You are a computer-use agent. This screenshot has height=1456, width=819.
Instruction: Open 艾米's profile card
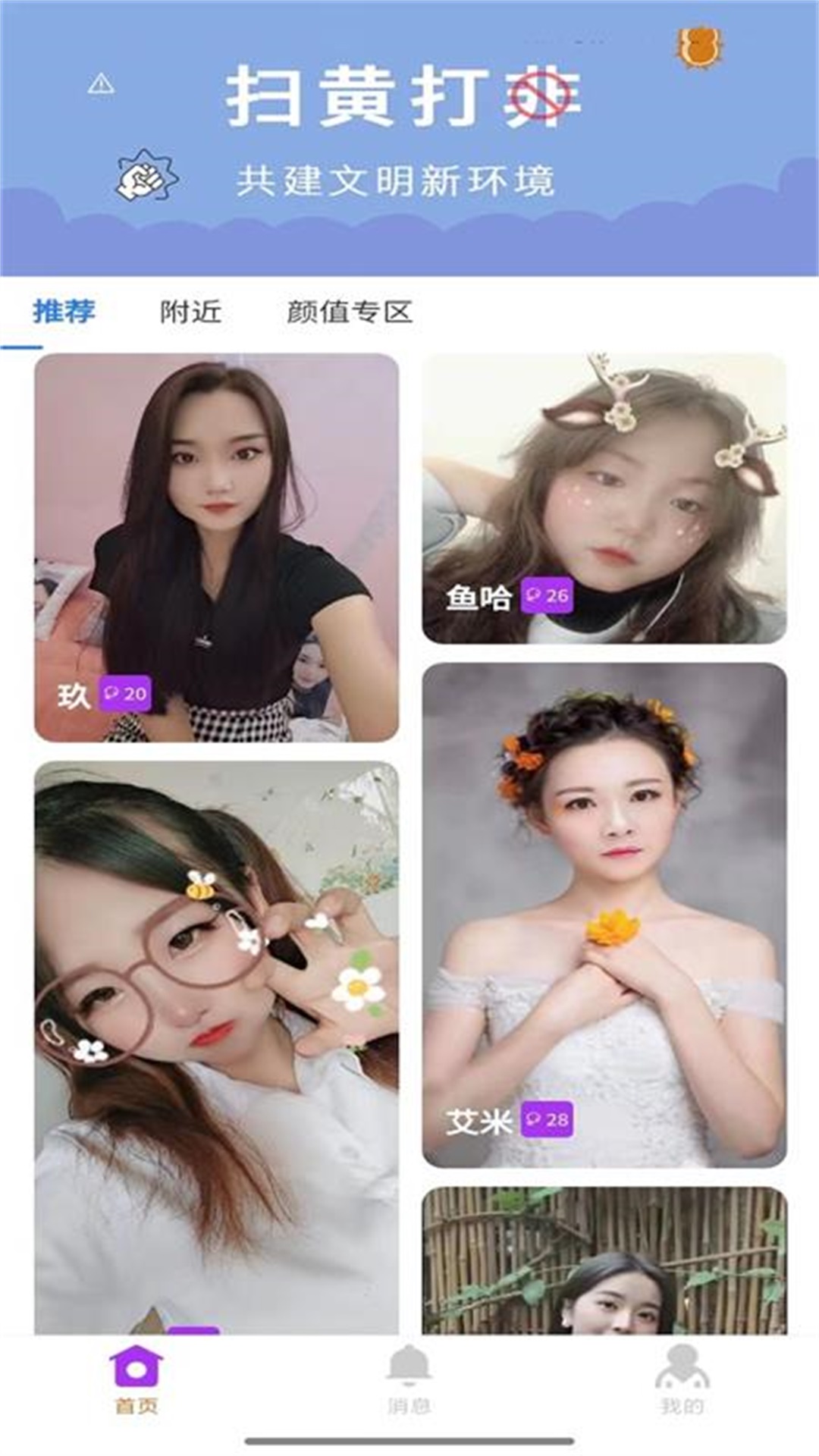[604, 915]
